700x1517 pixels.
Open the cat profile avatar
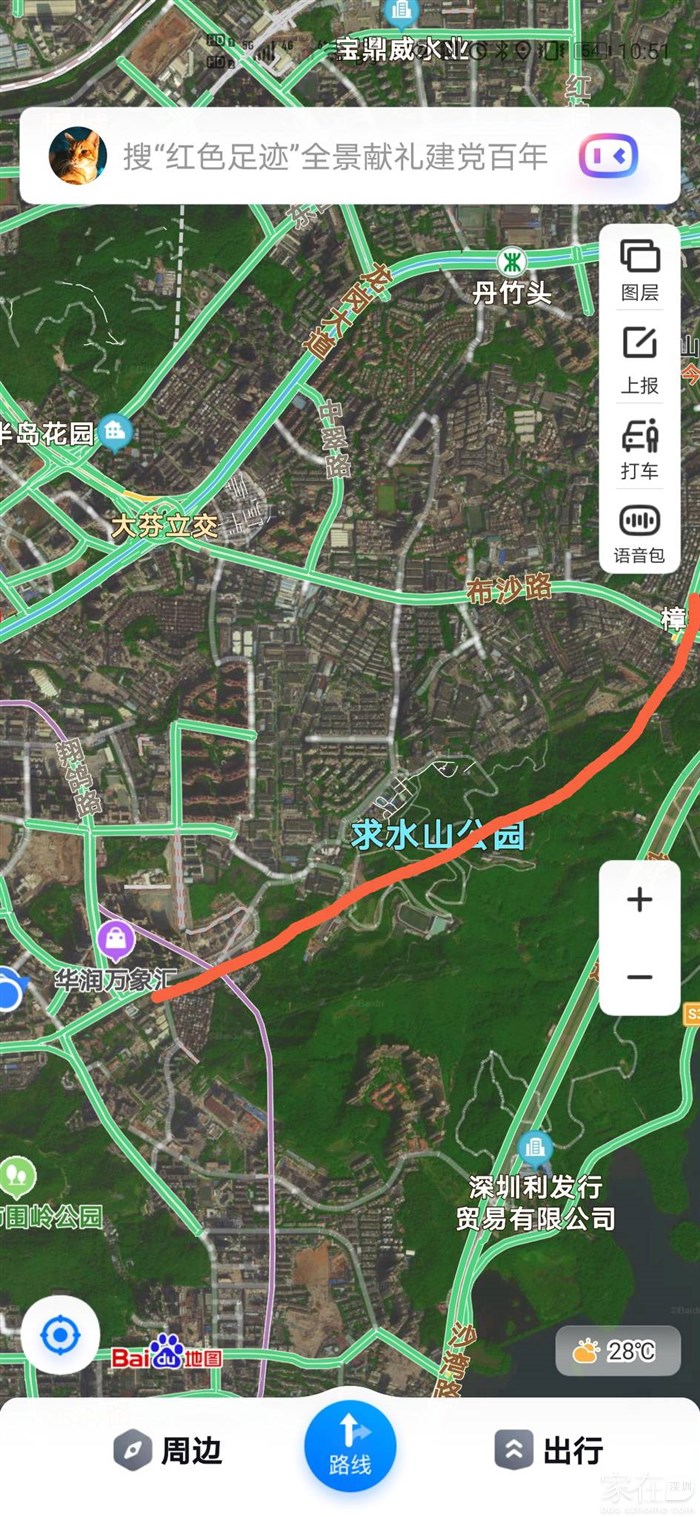click(x=78, y=157)
